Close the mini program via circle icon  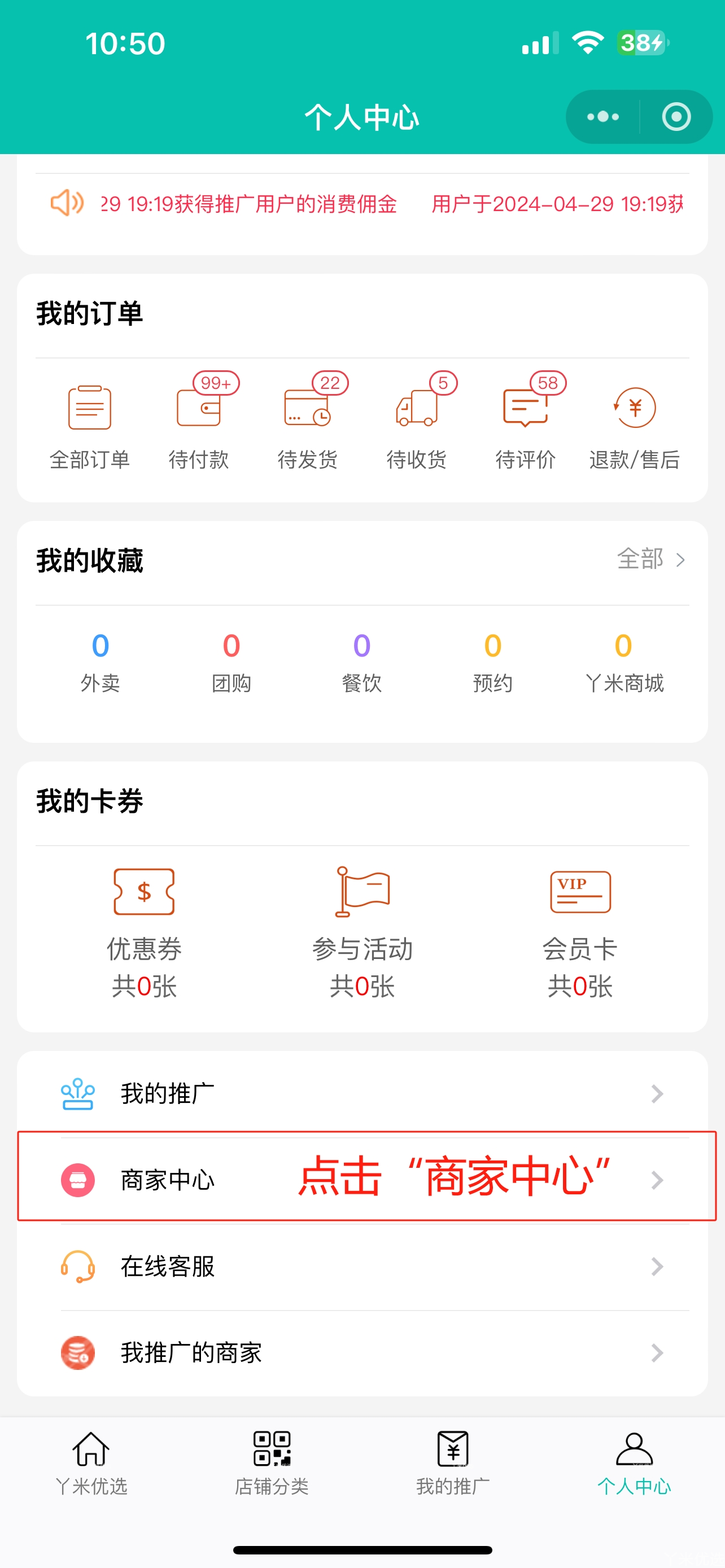[x=676, y=117]
